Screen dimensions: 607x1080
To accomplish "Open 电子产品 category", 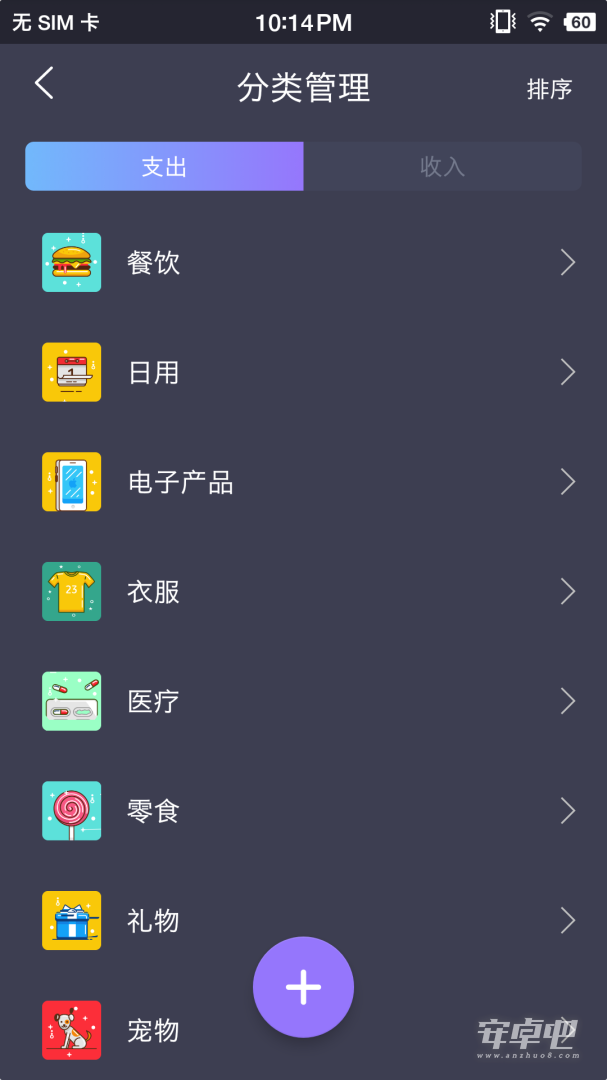I will tap(303, 481).
